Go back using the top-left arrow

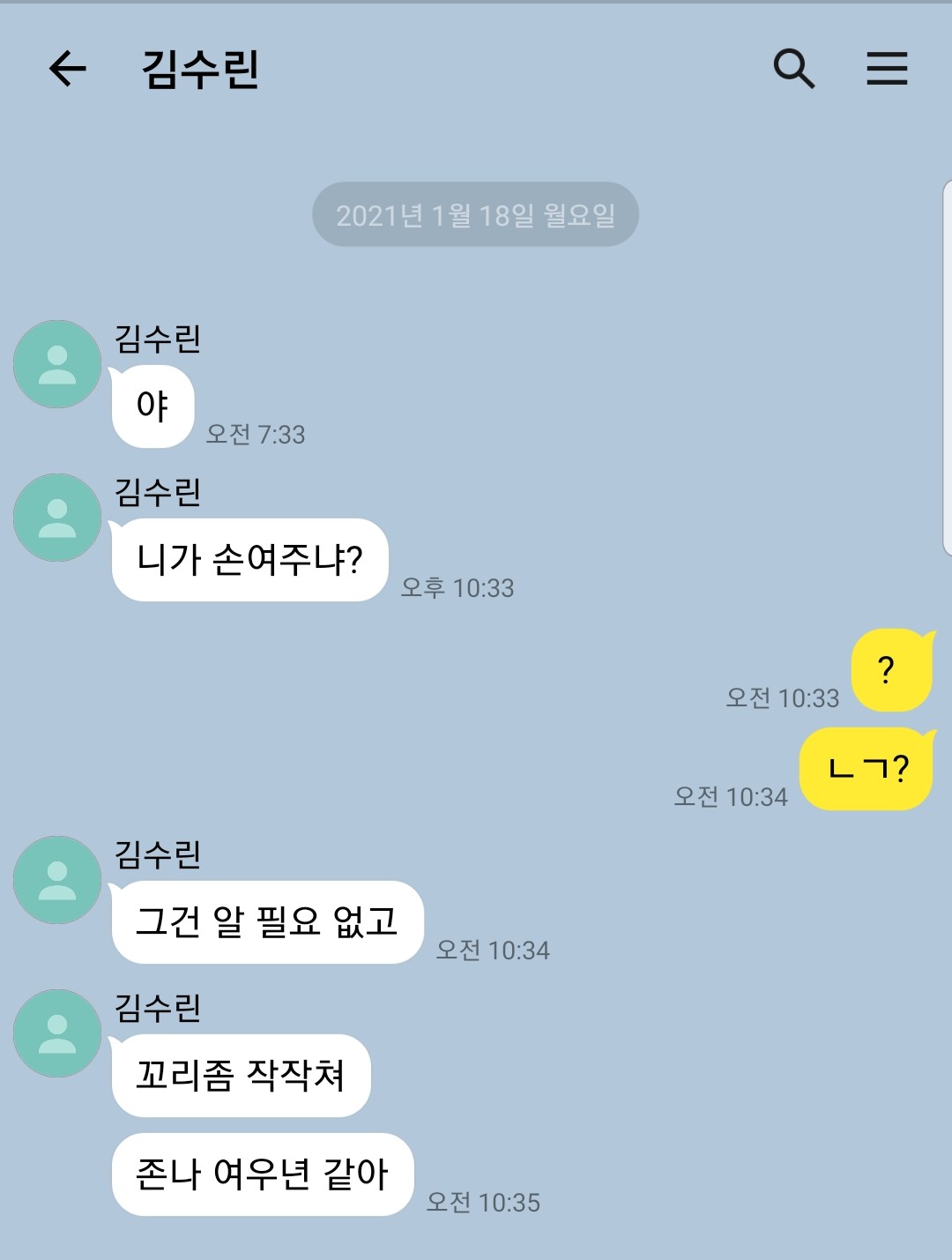[67, 69]
